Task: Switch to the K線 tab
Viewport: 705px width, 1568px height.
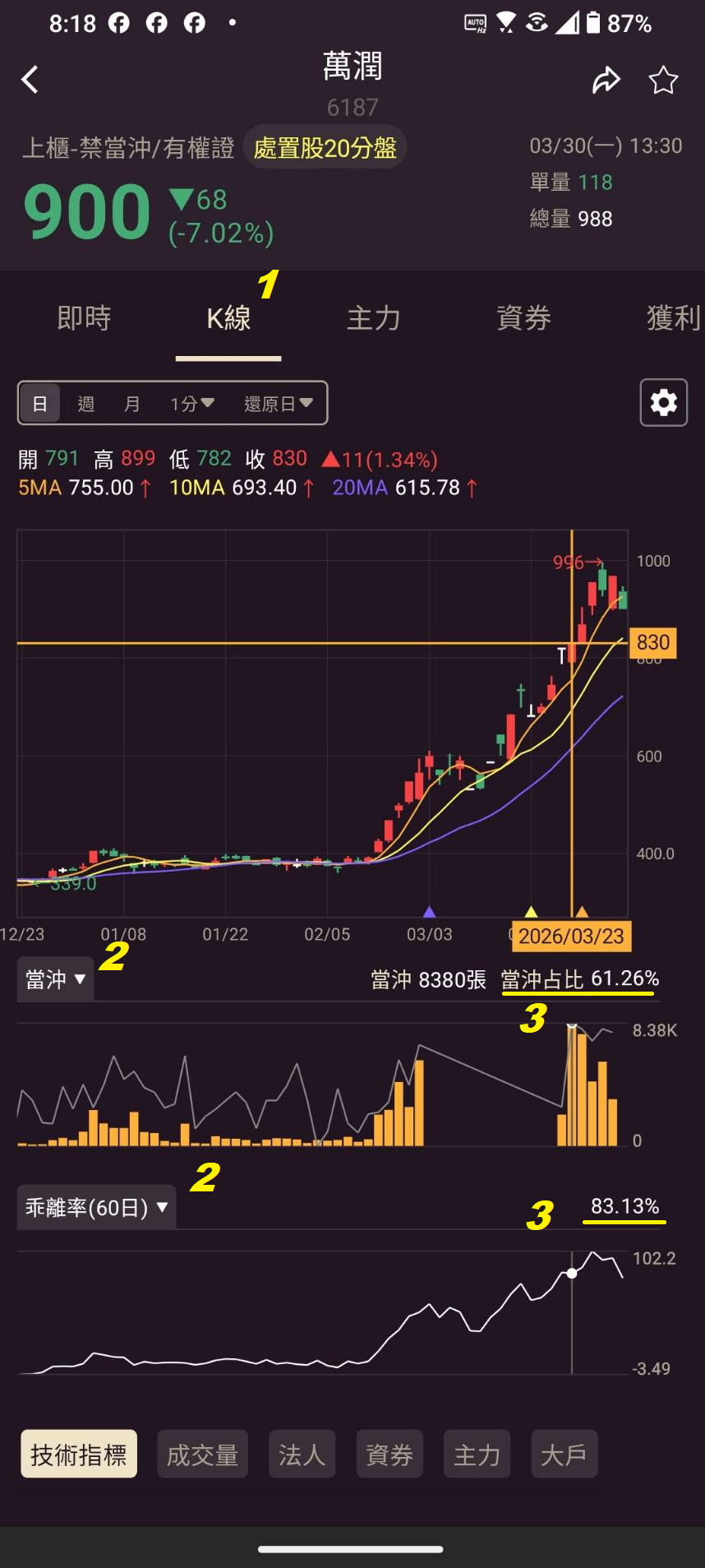Action: pyautogui.click(x=228, y=319)
